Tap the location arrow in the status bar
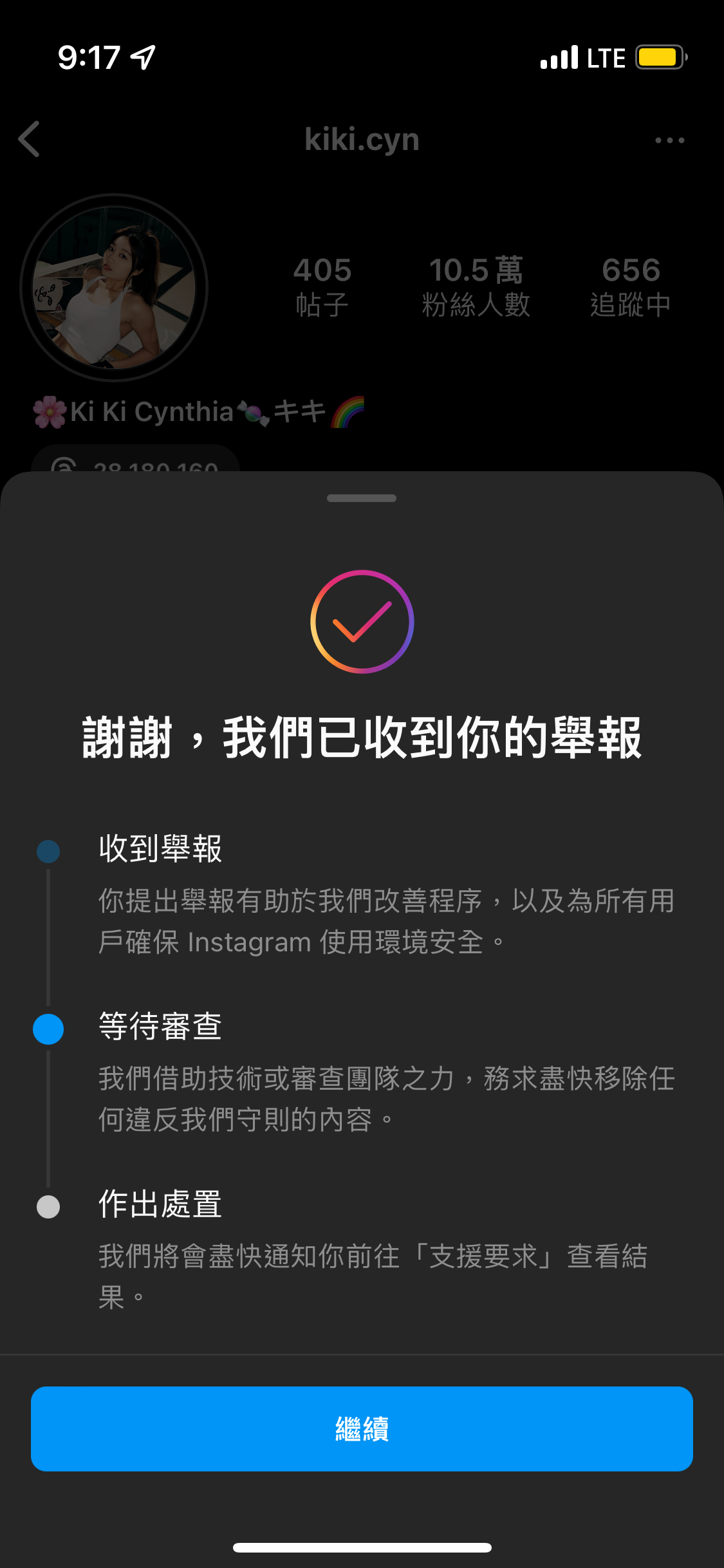 click(x=140, y=58)
